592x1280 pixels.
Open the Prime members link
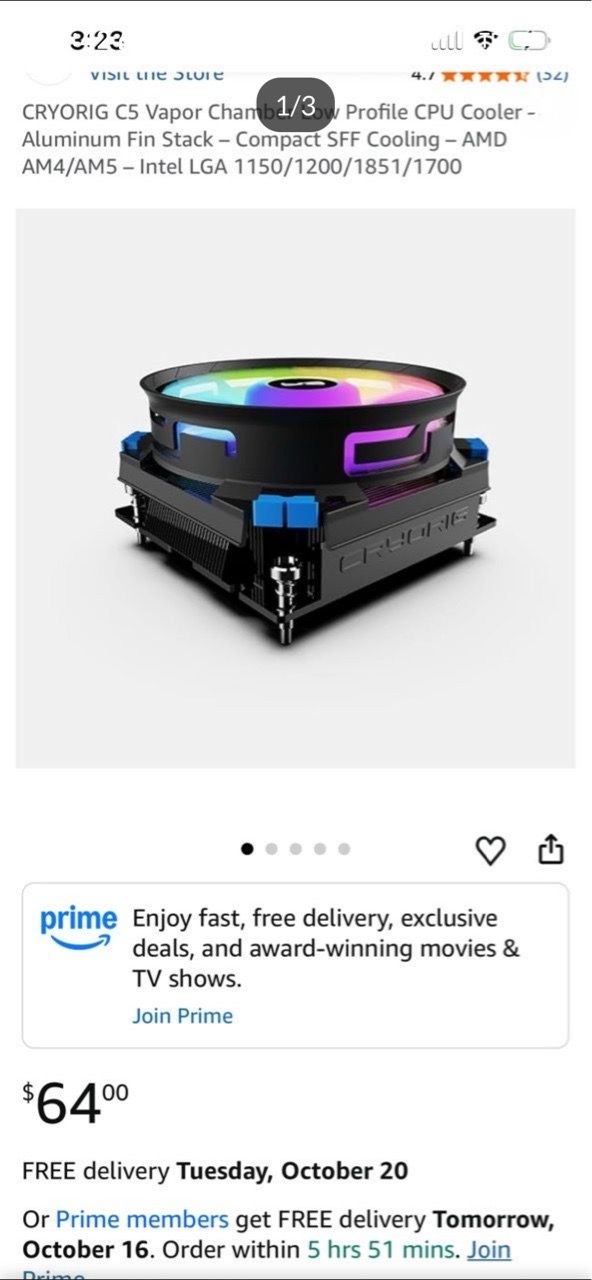pos(142,1220)
